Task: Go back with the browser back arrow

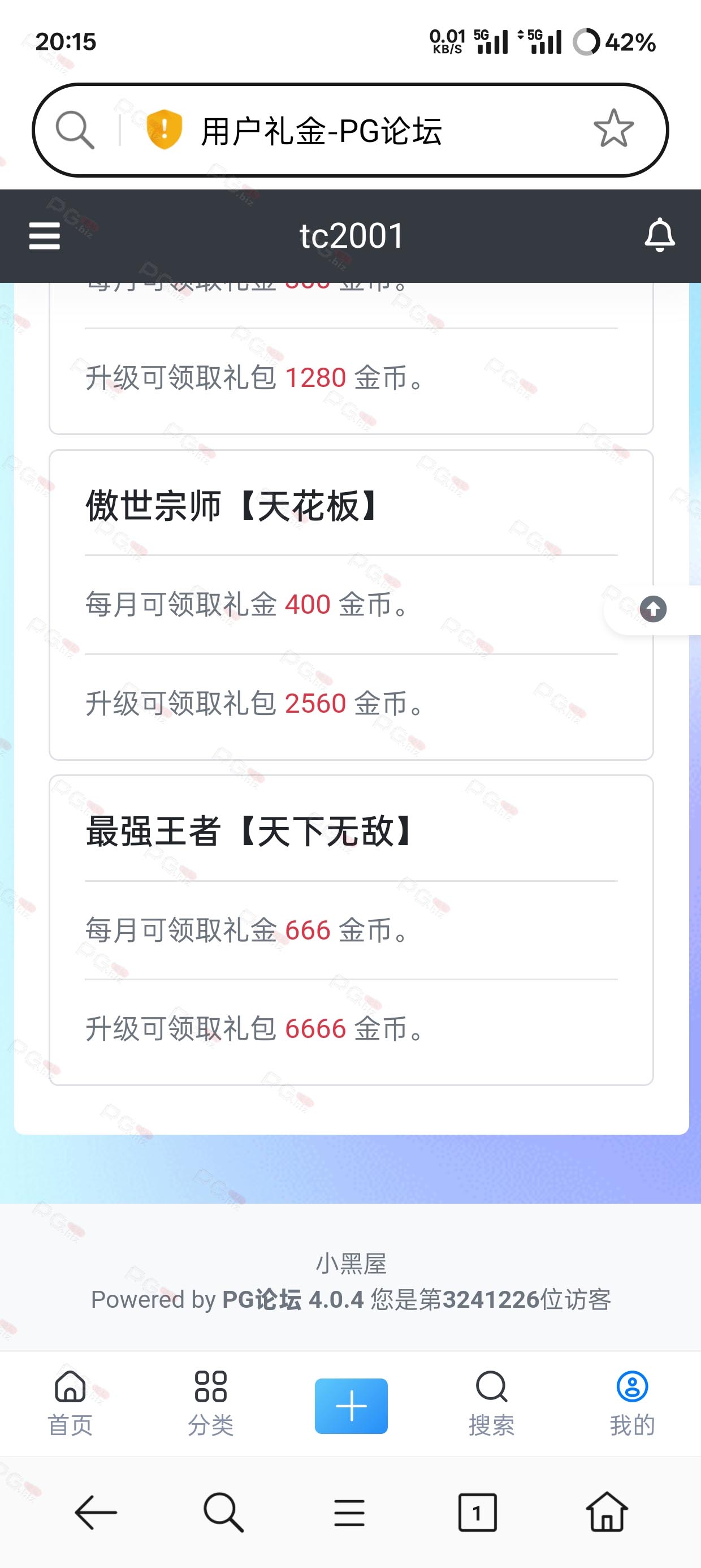Action: point(96,1512)
